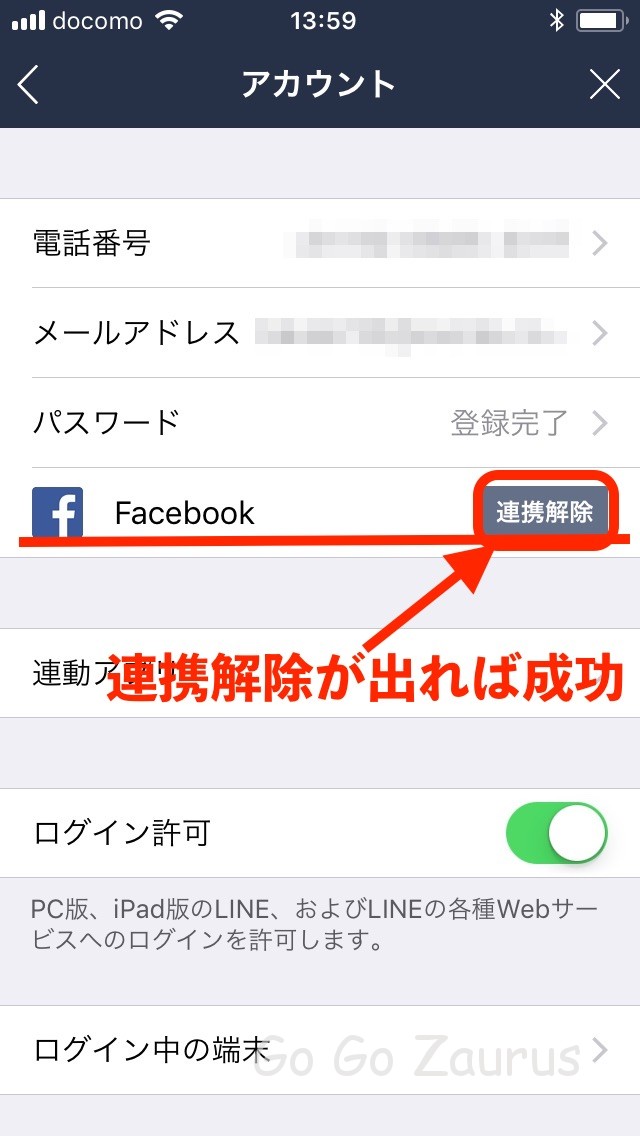
Task: Open the パスワード row
Action: [x=320, y=423]
